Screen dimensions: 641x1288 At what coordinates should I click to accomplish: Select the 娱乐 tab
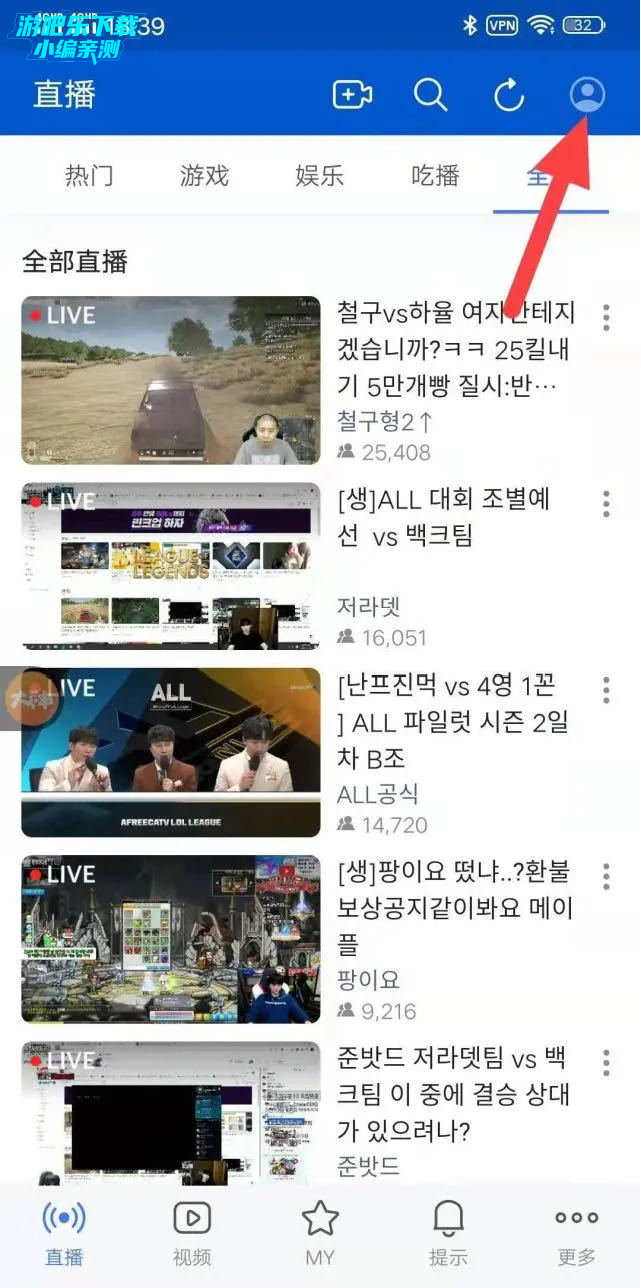[320, 176]
